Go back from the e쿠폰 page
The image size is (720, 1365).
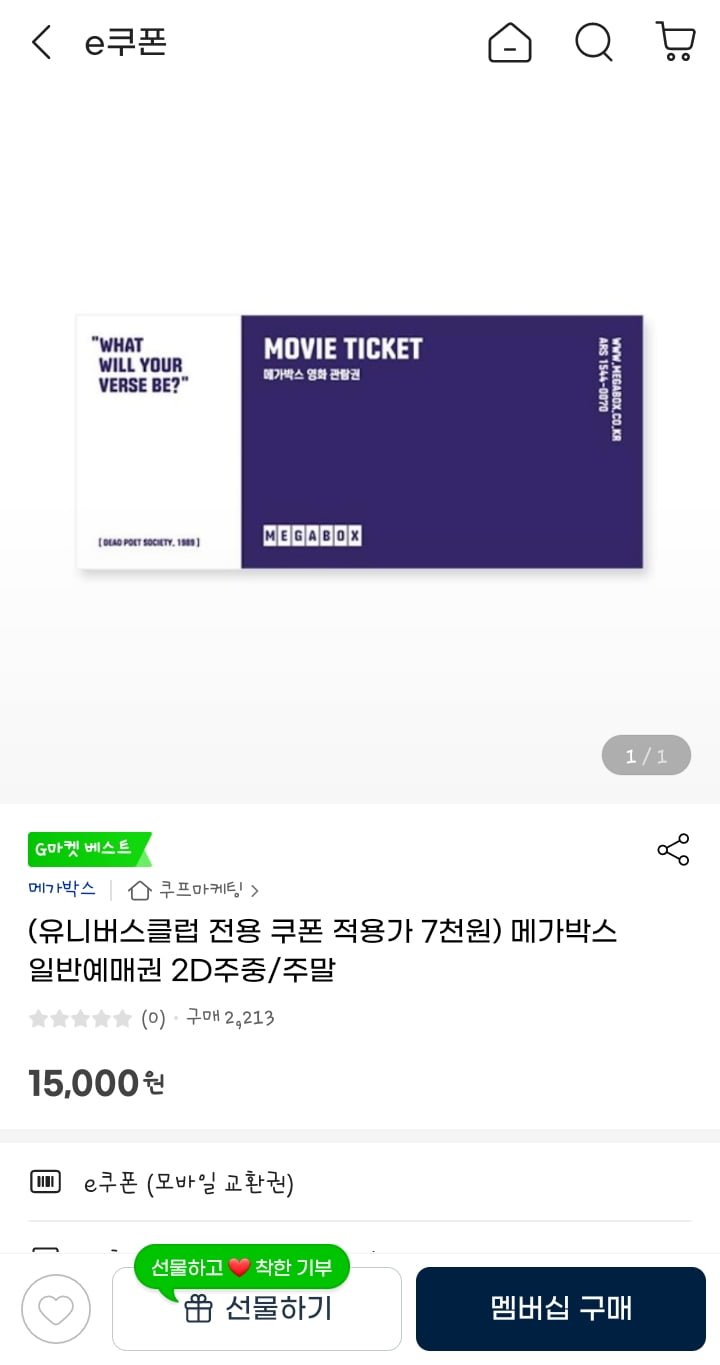[41, 43]
